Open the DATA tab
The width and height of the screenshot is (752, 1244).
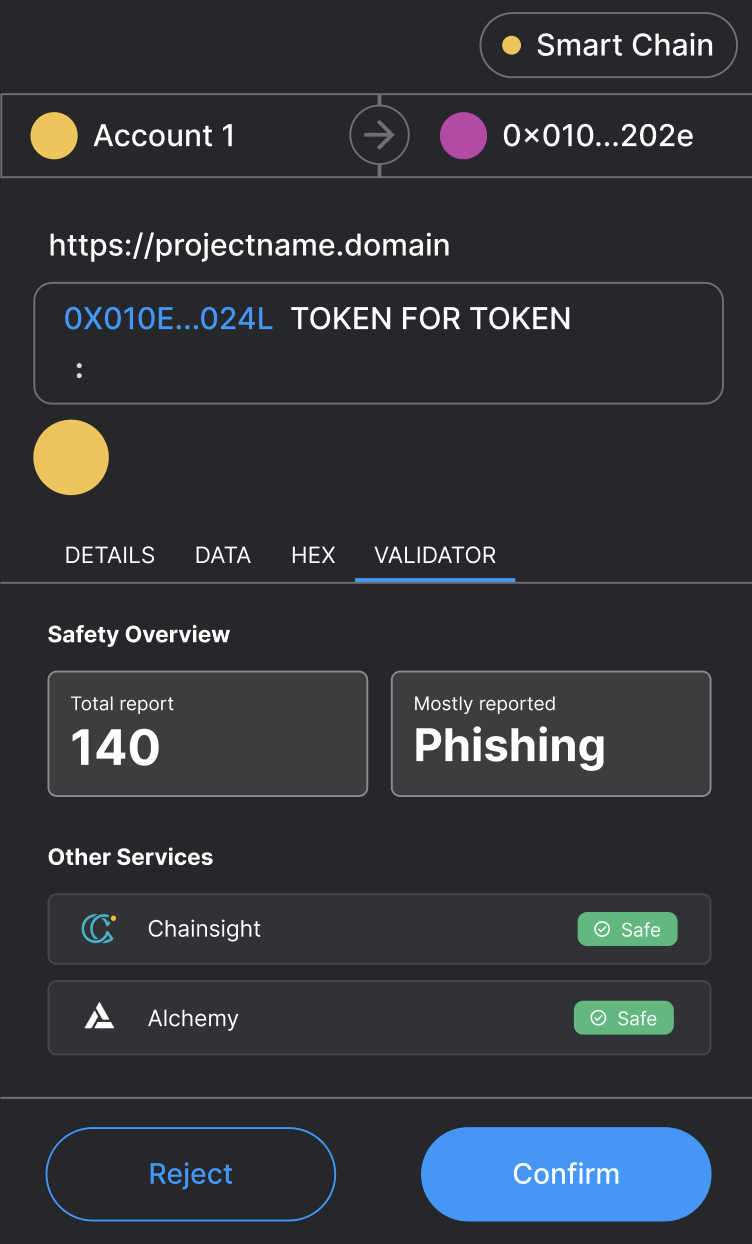[222, 554]
